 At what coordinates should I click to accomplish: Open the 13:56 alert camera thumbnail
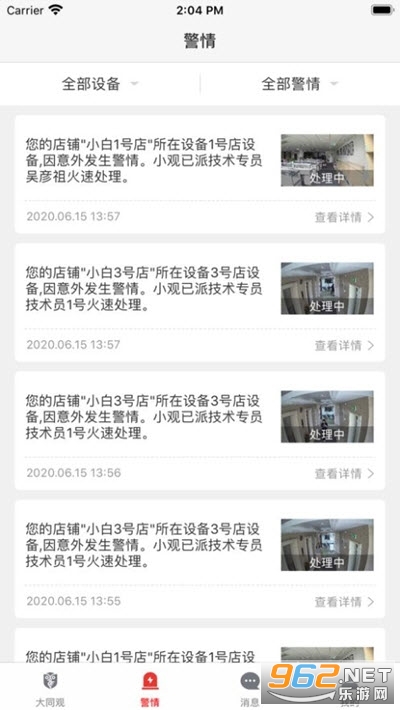327,417
